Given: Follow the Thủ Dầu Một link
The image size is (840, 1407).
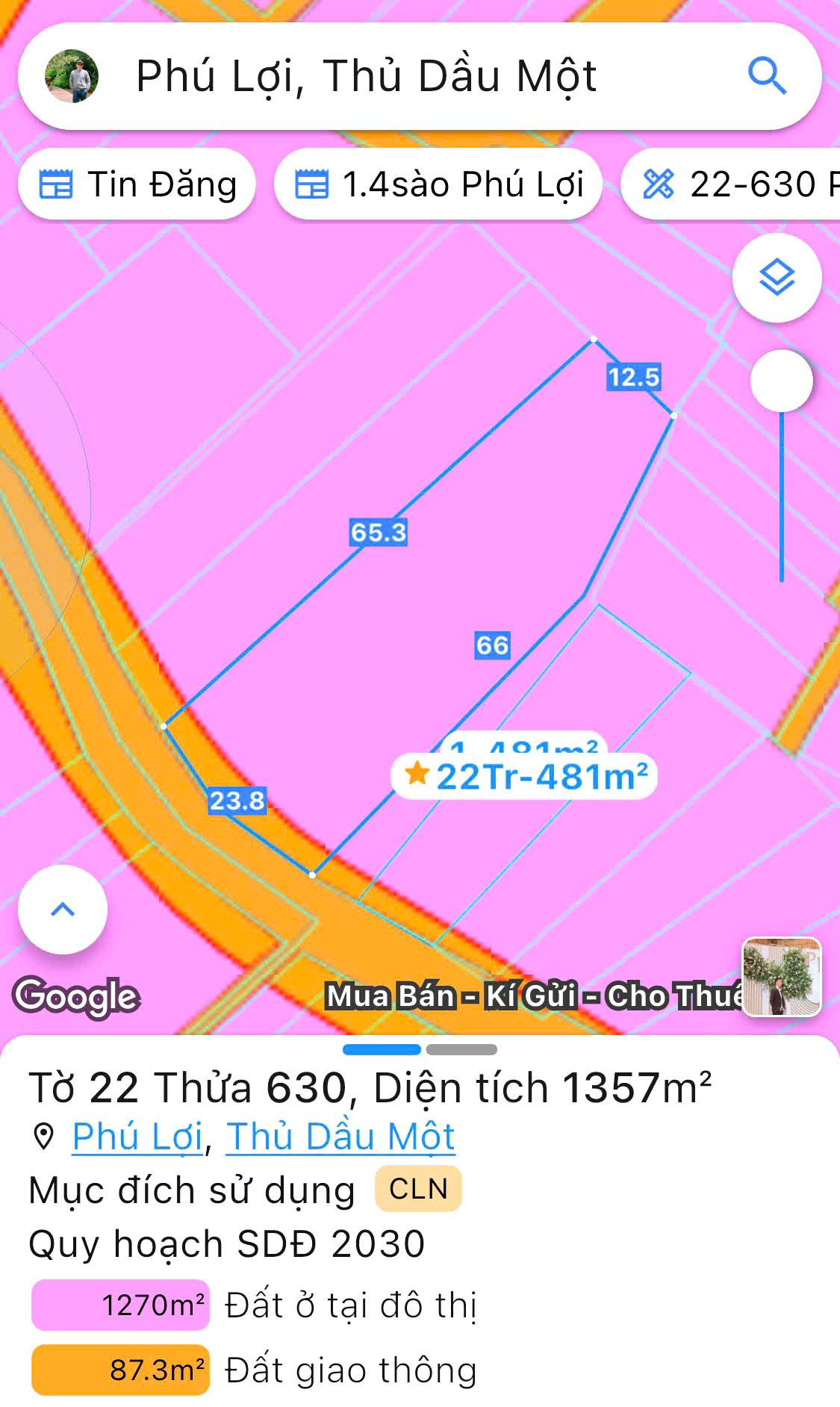Looking at the screenshot, I should tap(340, 1137).
